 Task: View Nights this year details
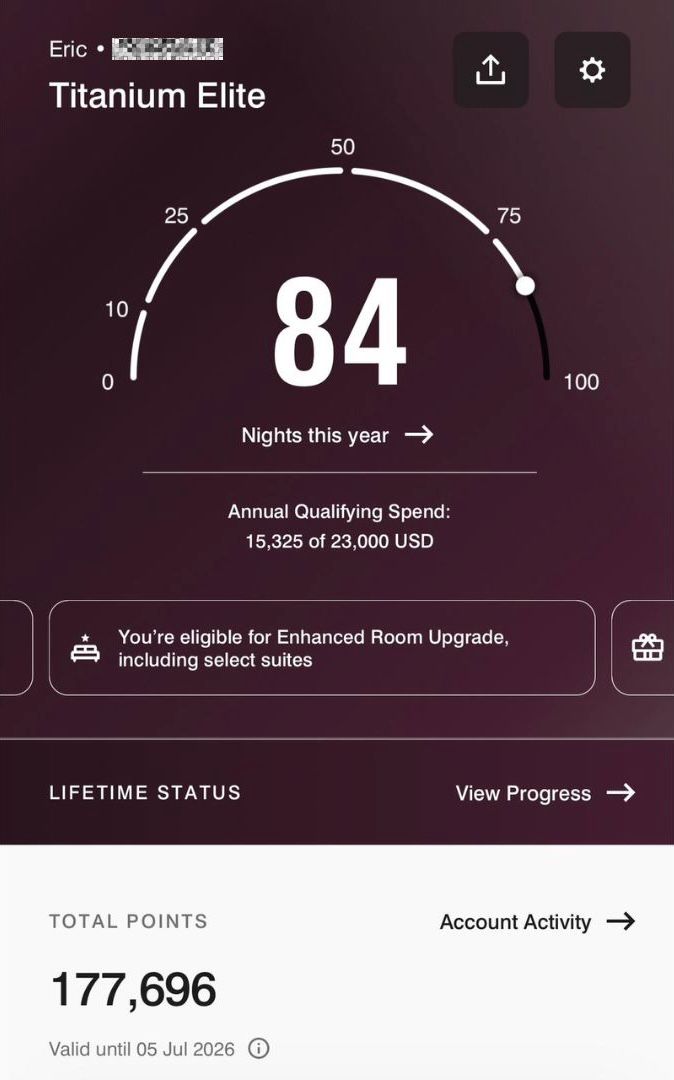point(337,435)
